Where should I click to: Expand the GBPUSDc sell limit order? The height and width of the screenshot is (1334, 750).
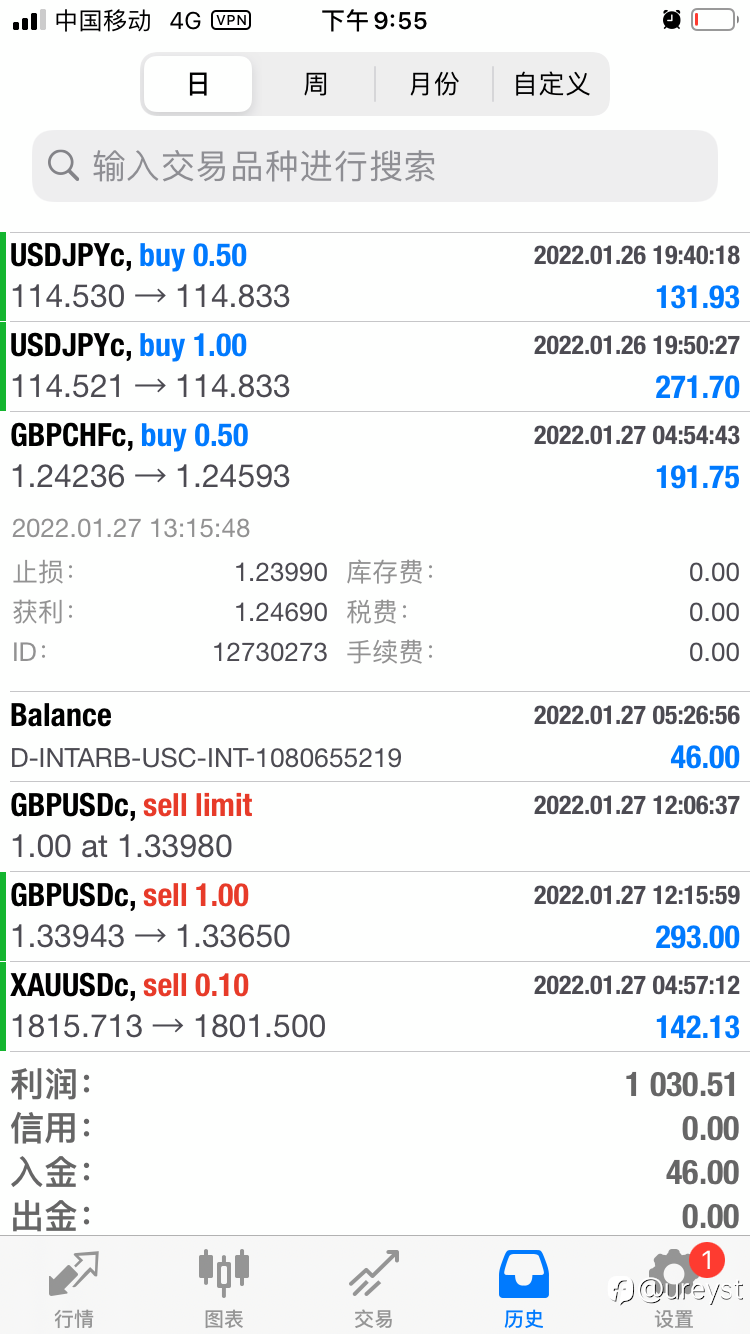375,827
